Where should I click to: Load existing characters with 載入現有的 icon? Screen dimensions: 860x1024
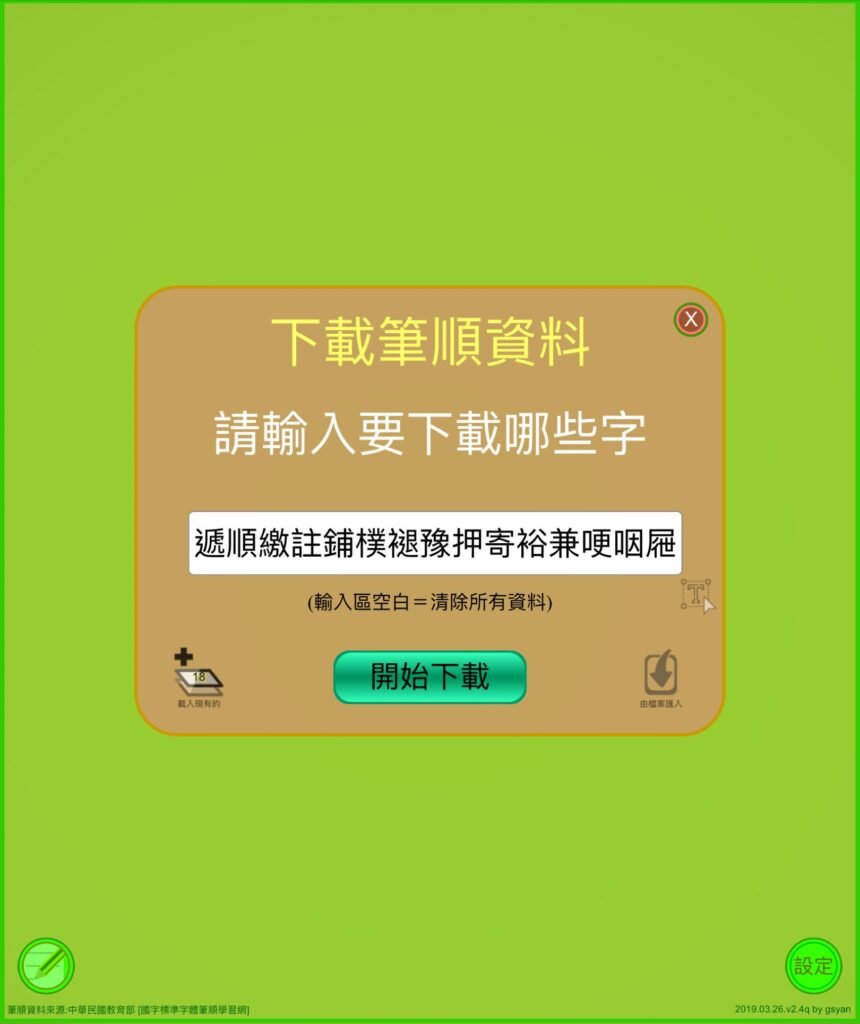198,677
